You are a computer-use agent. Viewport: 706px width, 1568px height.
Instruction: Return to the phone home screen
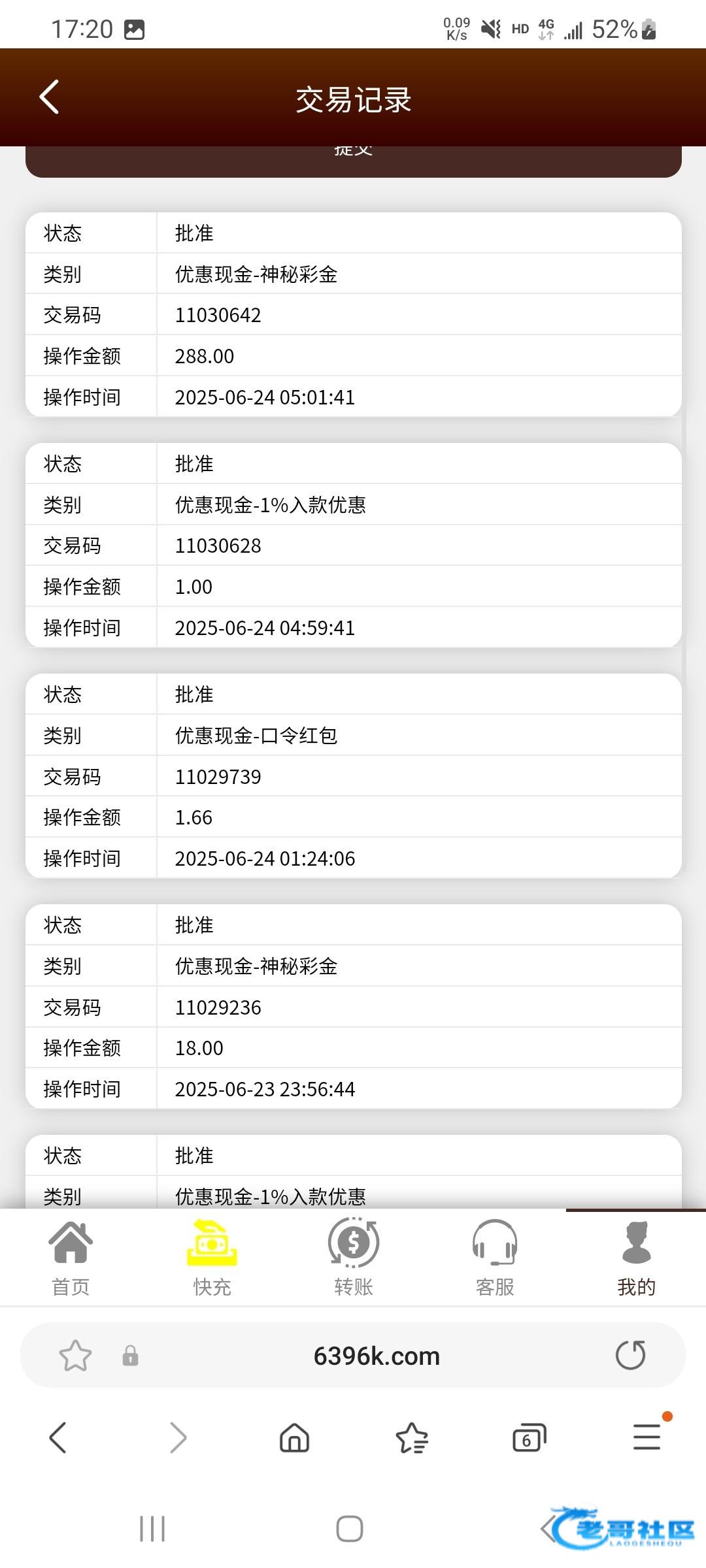(350, 1529)
